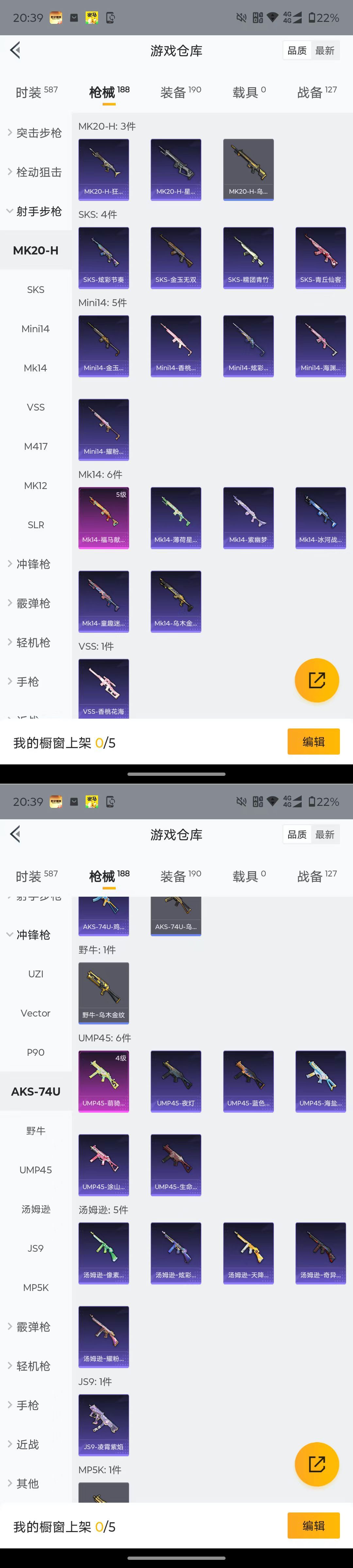
Task: View the Mk14-紫幽梦 skin
Action: pos(248,517)
